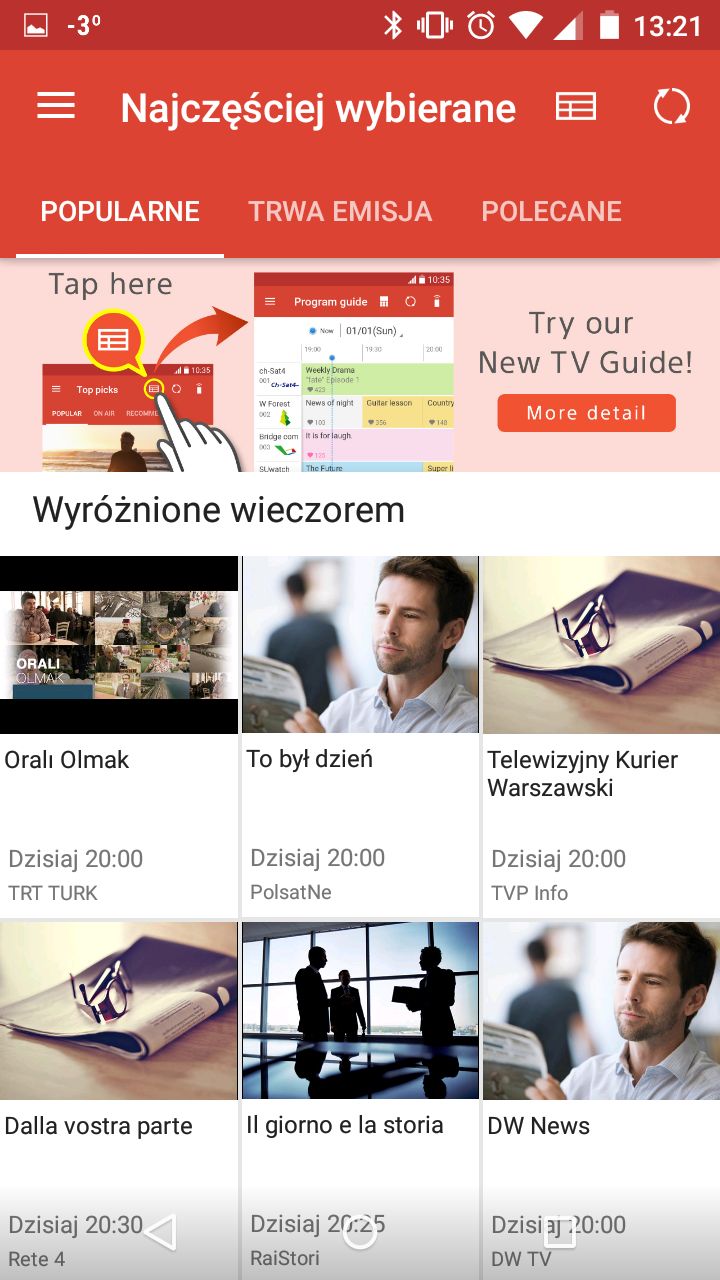The width and height of the screenshot is (720, 1280).
Task: Open the hamburger navigation menu
Action: coord(56,106)
